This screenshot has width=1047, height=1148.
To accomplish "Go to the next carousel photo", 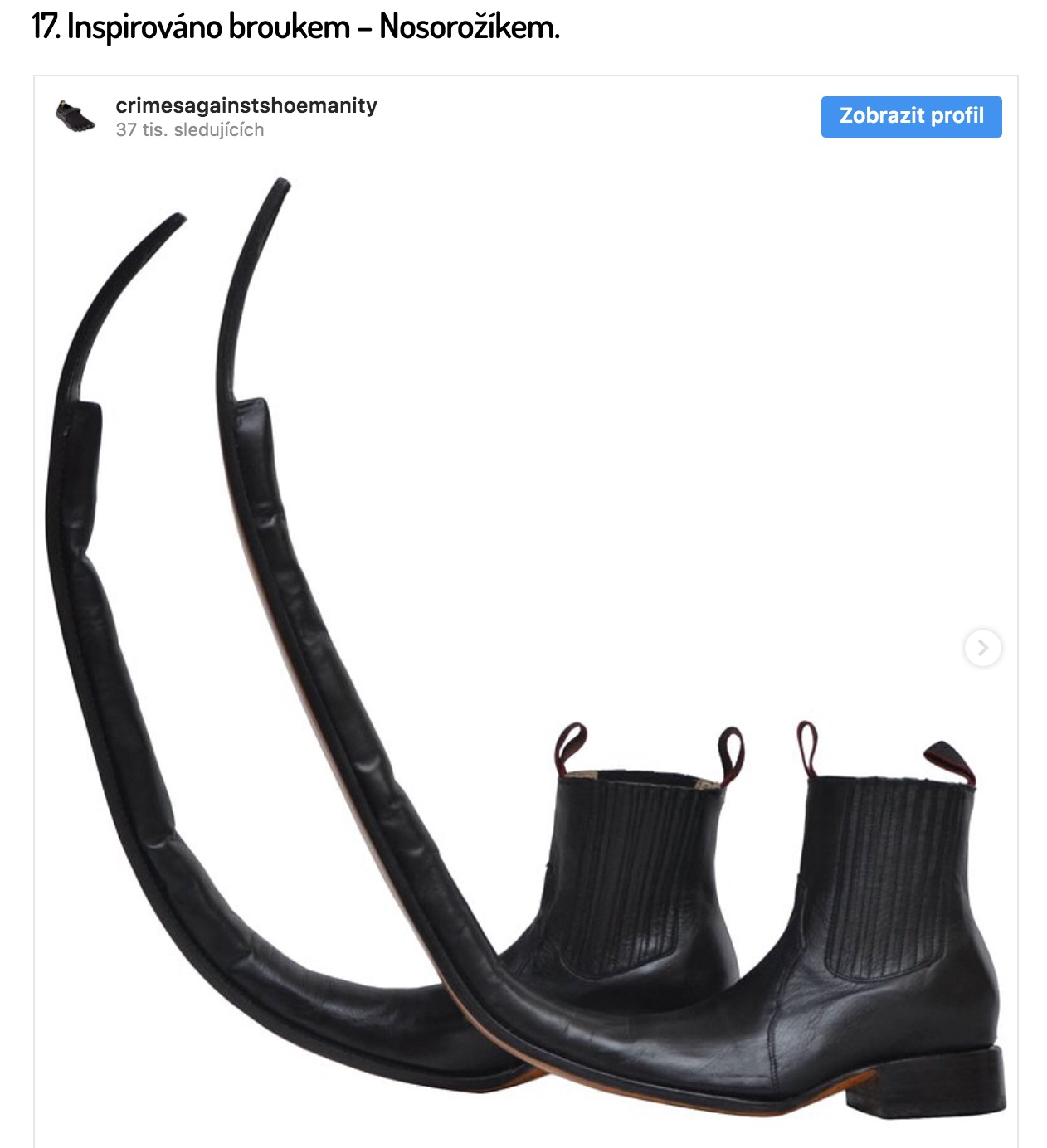I will 982,648.
